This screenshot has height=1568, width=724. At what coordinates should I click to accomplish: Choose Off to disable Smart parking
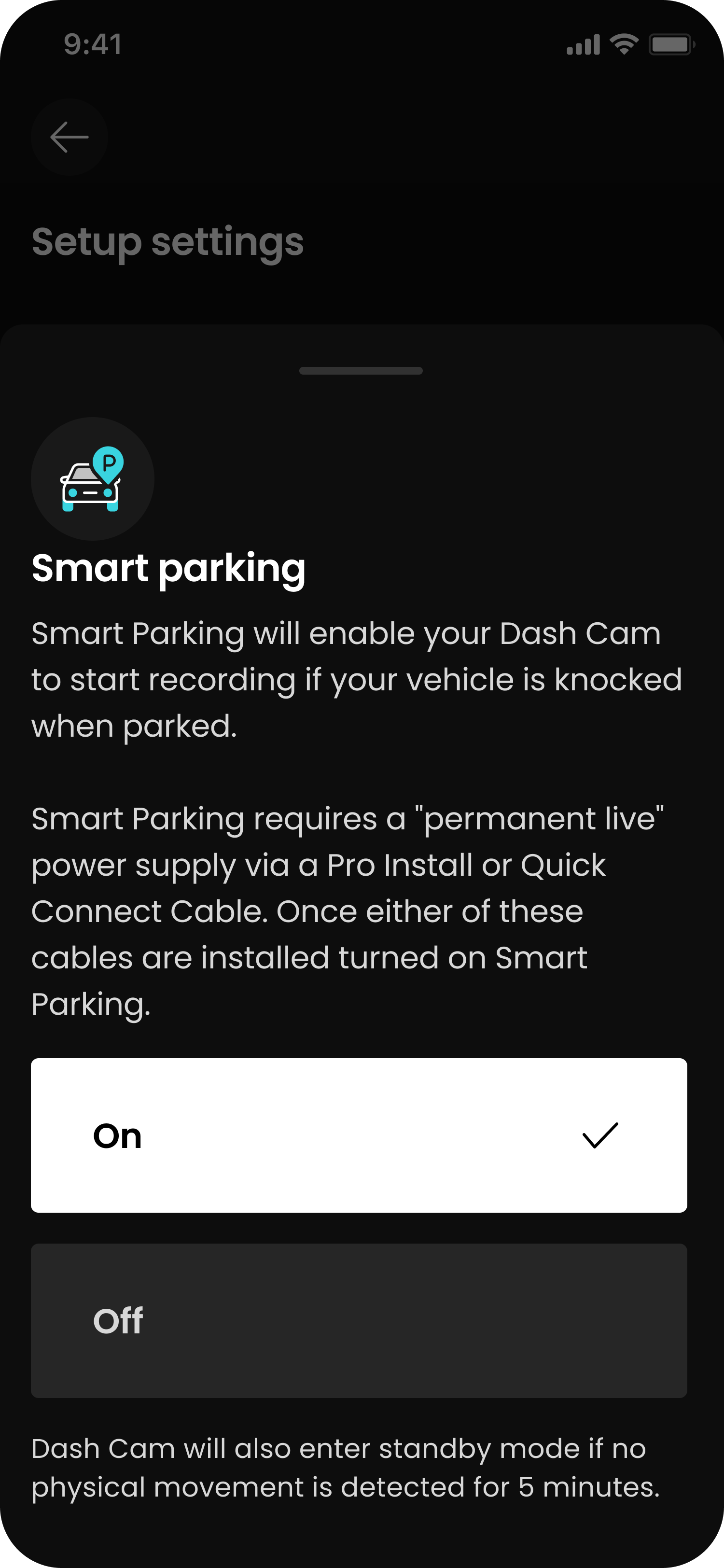pos(359,1320)
